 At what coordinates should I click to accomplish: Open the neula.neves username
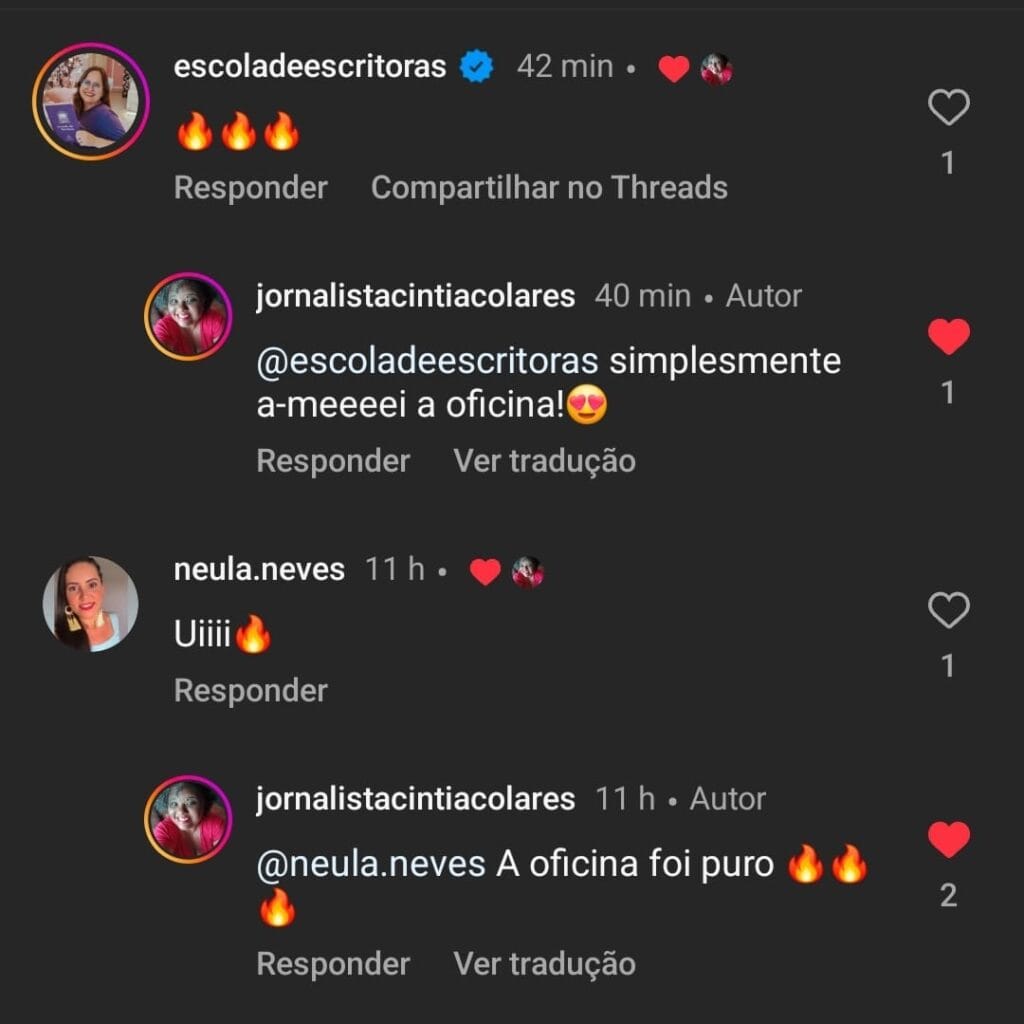tap(259, 570)
